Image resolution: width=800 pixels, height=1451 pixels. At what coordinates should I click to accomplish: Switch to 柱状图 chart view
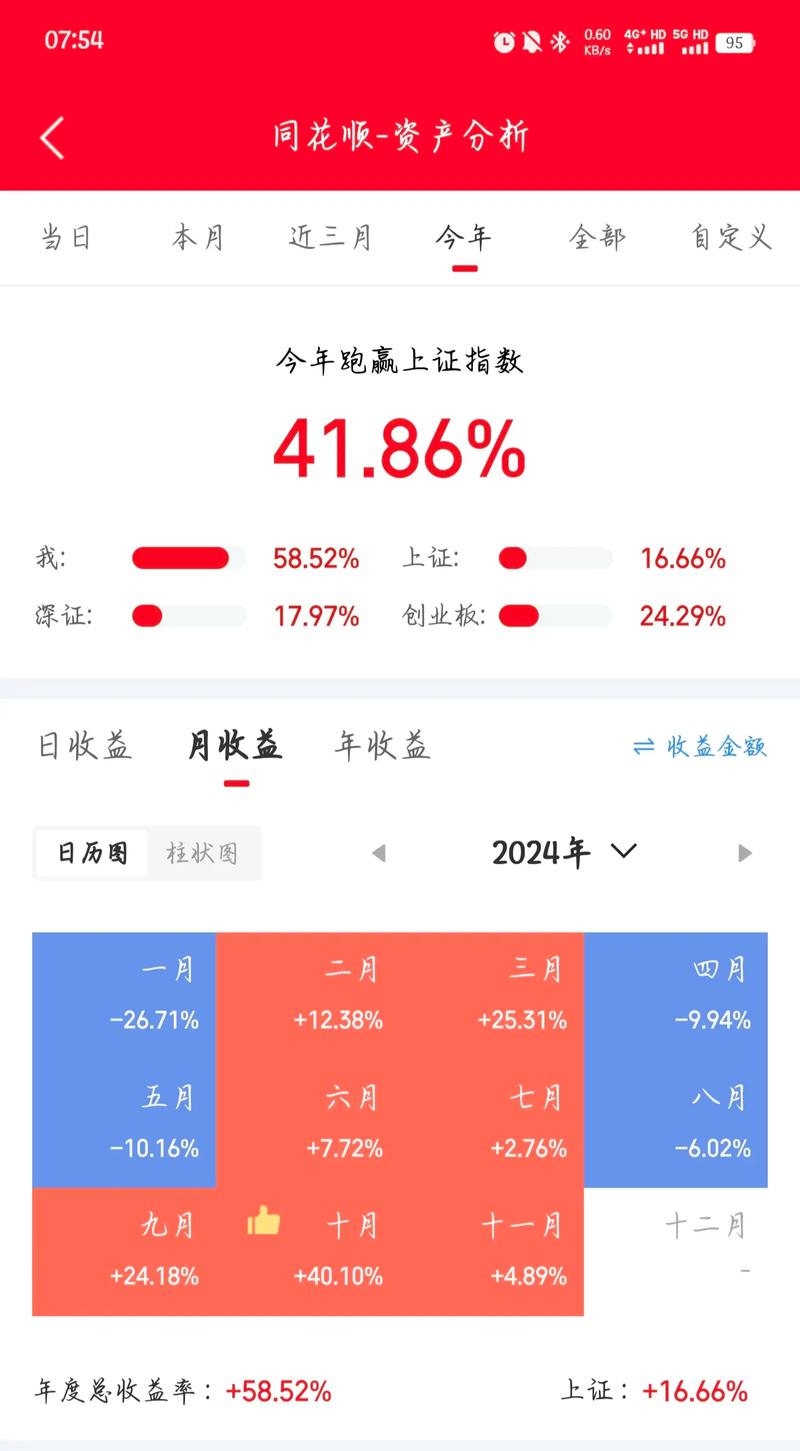point(203,853)
